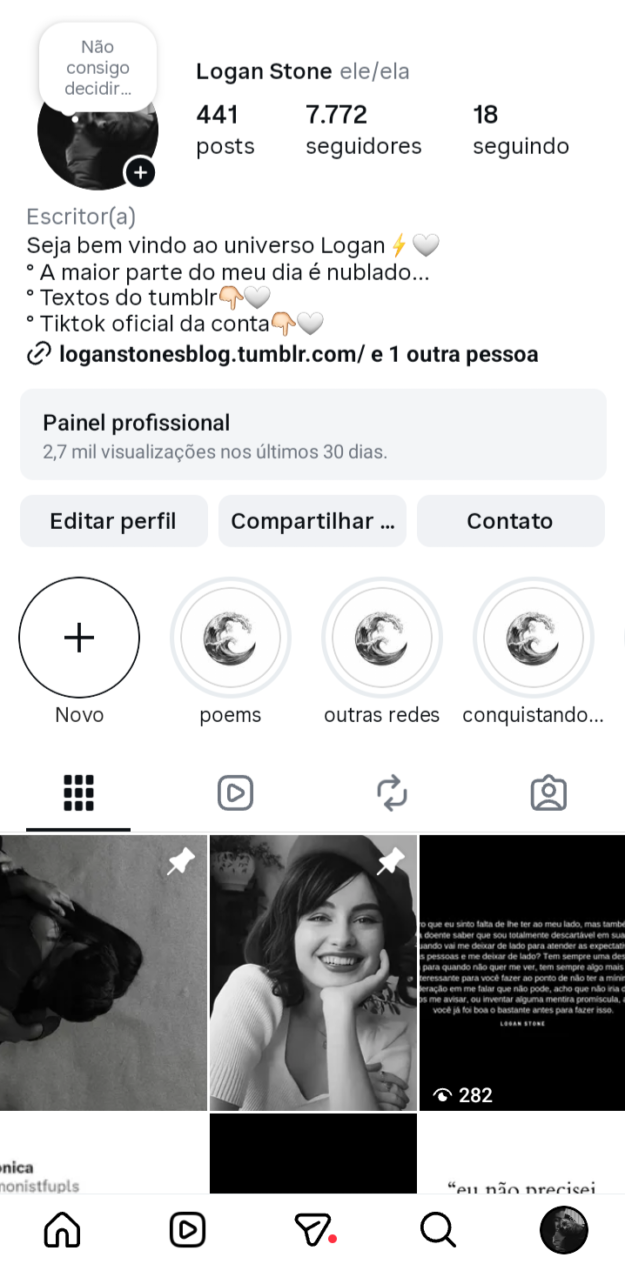
Task: Tap the plus badge on profile picture
Action: pos(140,173)
